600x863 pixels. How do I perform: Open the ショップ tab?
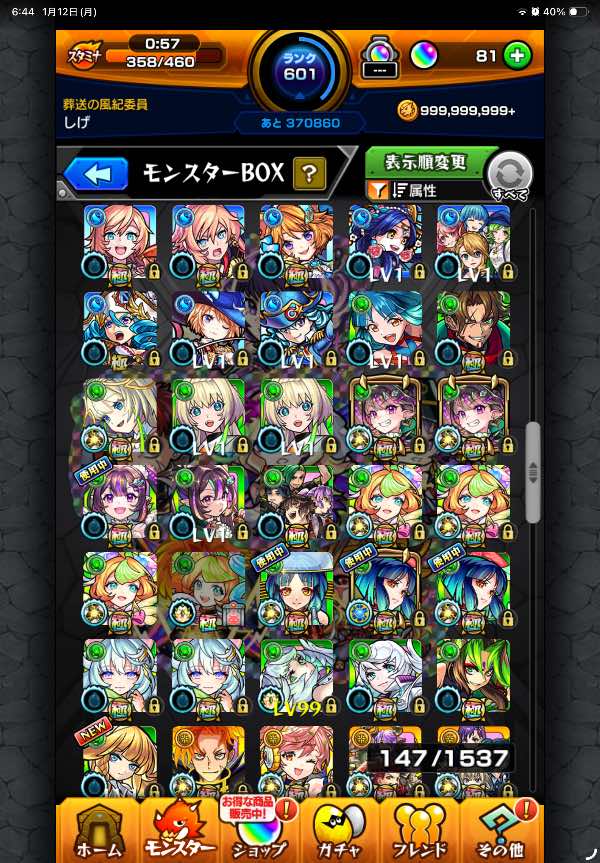click(x=260, y=831)
